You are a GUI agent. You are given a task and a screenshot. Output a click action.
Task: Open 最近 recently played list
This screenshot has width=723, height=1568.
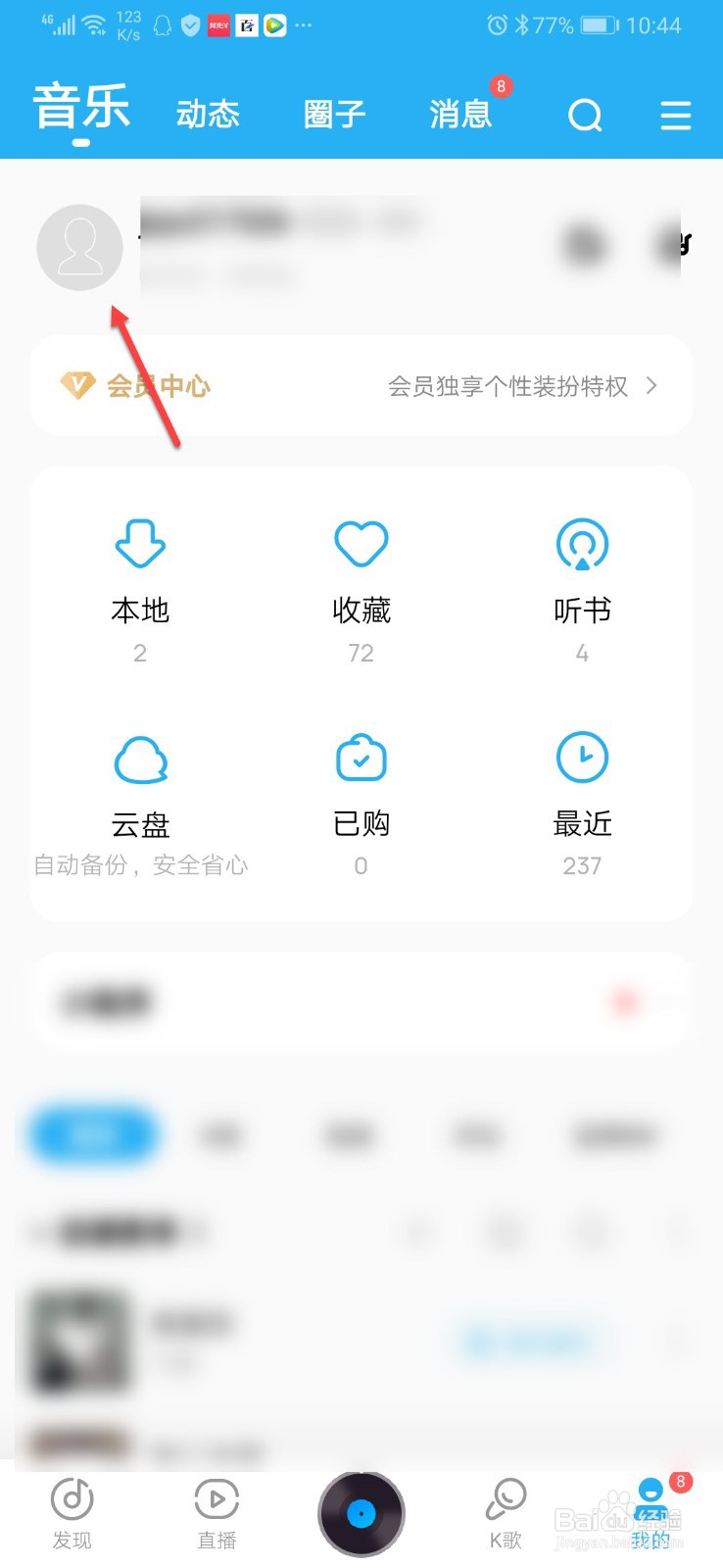[582, 789]
